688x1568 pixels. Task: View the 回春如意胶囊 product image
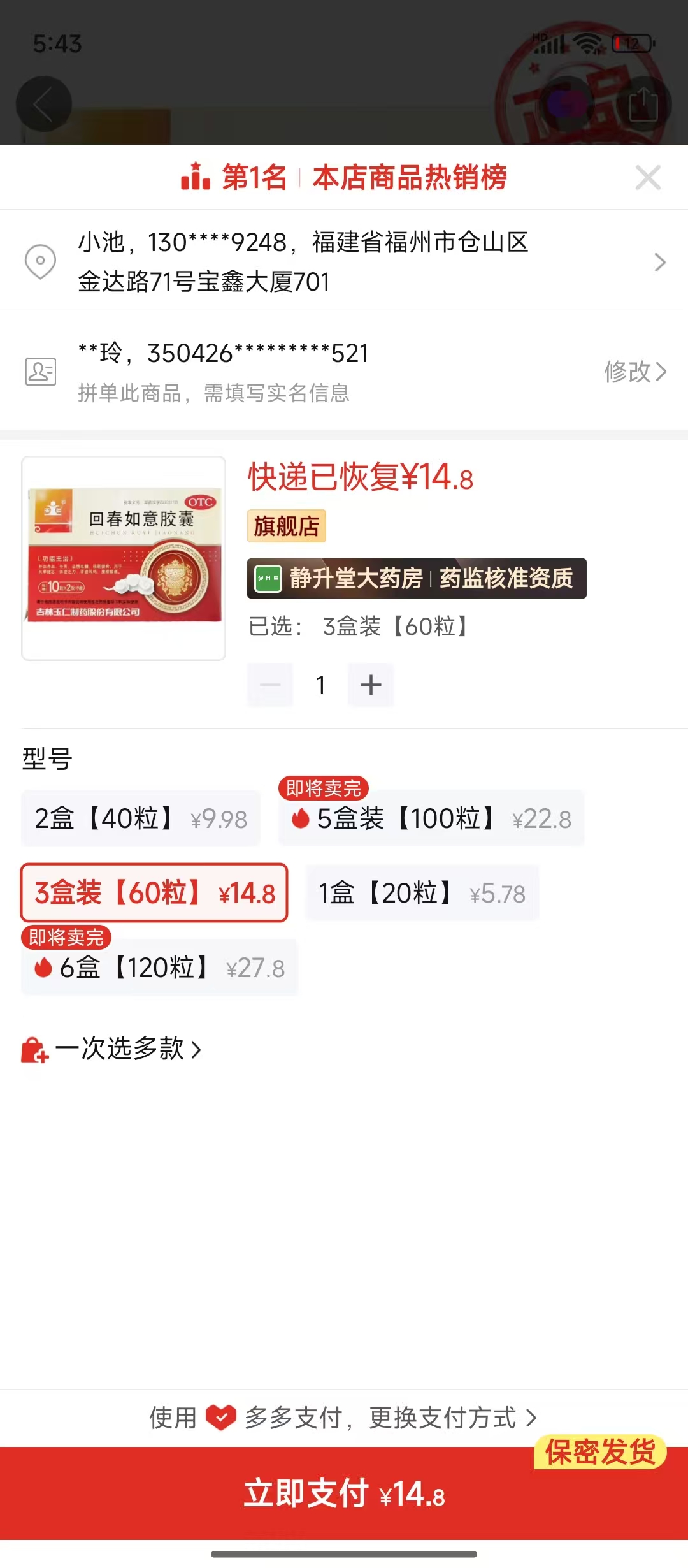124,558
